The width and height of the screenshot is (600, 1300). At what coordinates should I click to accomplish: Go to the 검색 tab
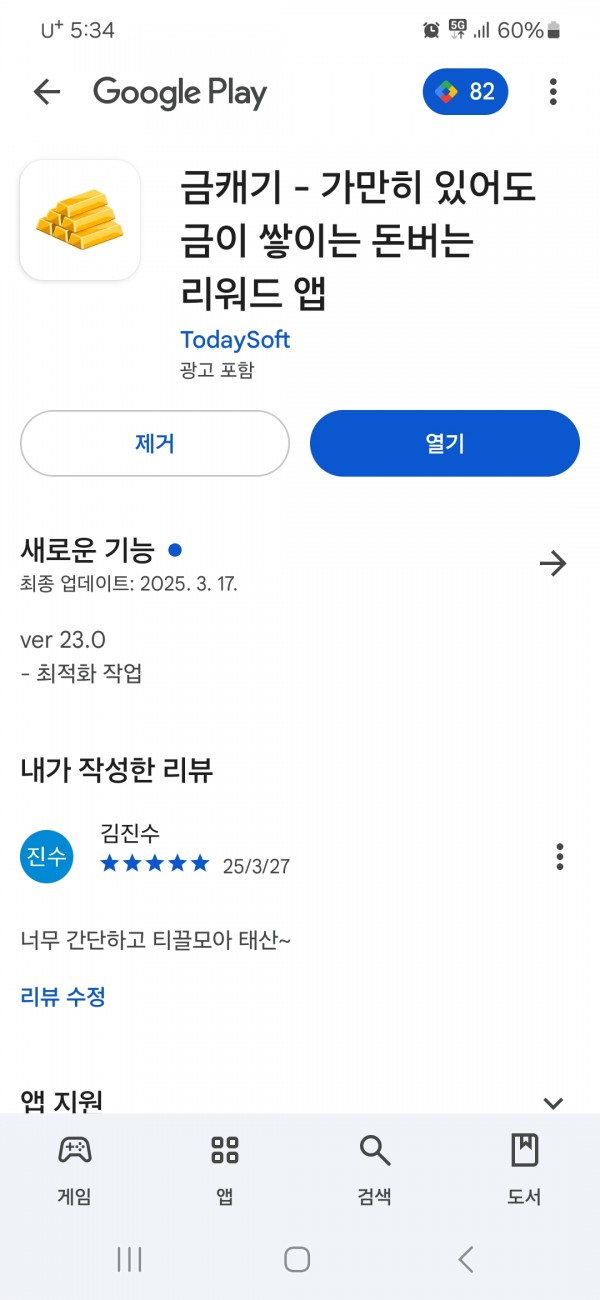(x=375, y=1170)
